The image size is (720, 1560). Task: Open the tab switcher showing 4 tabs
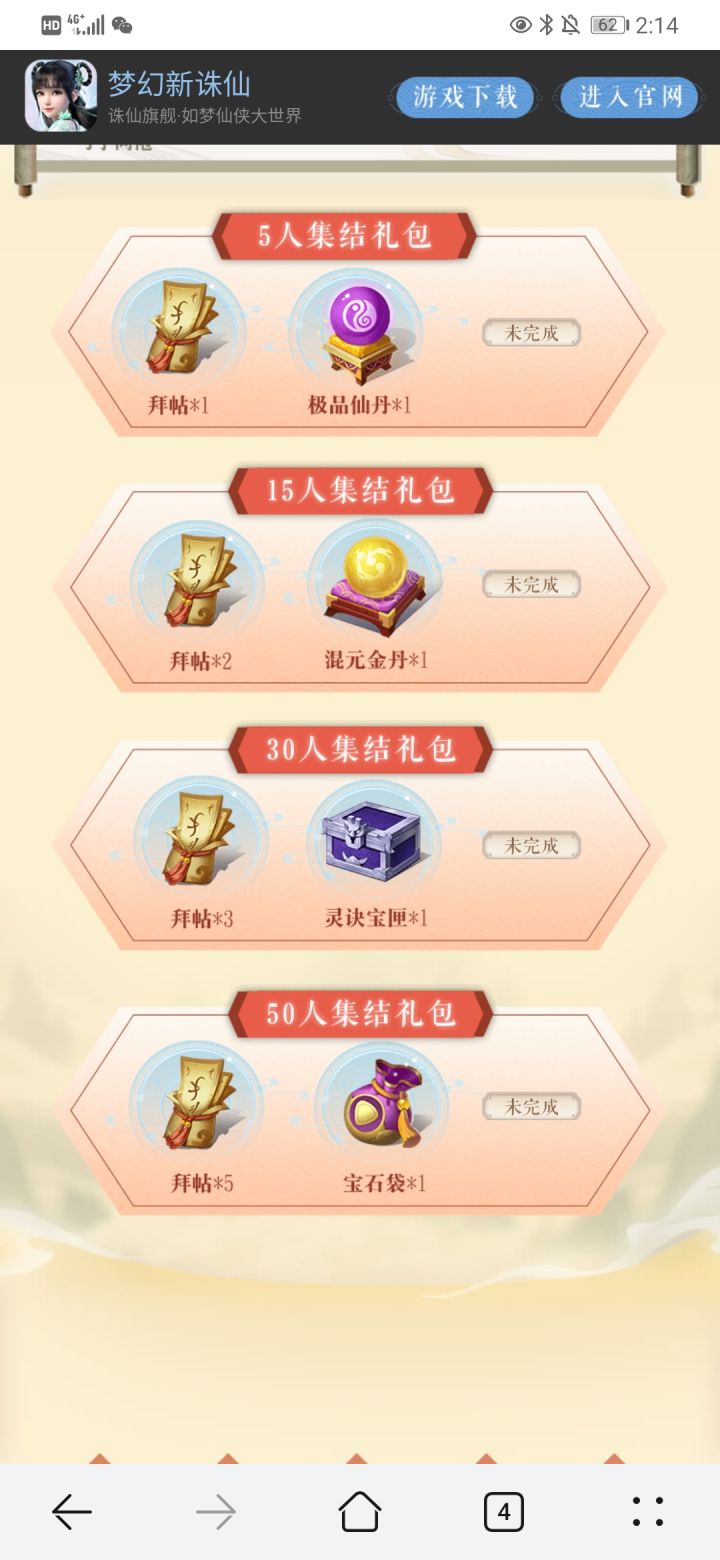[504, 1511]
